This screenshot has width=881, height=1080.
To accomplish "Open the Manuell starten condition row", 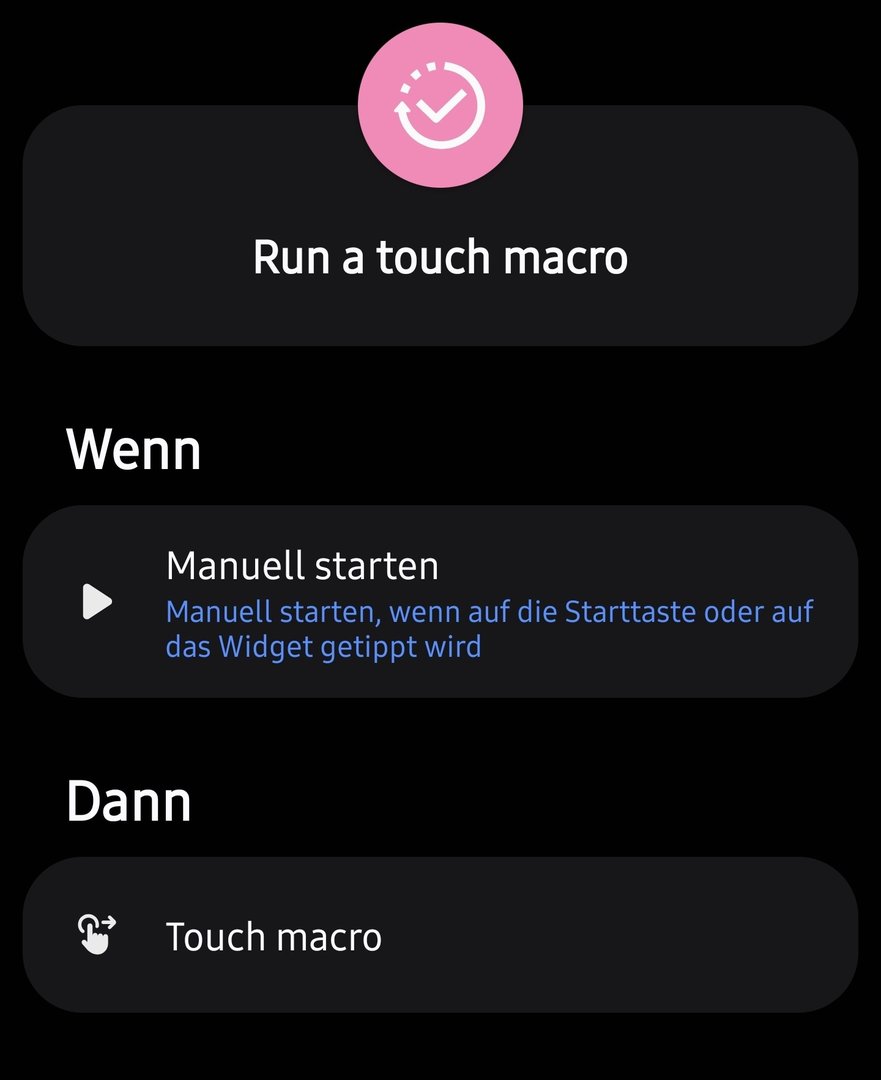I will (x=440, y=602).
